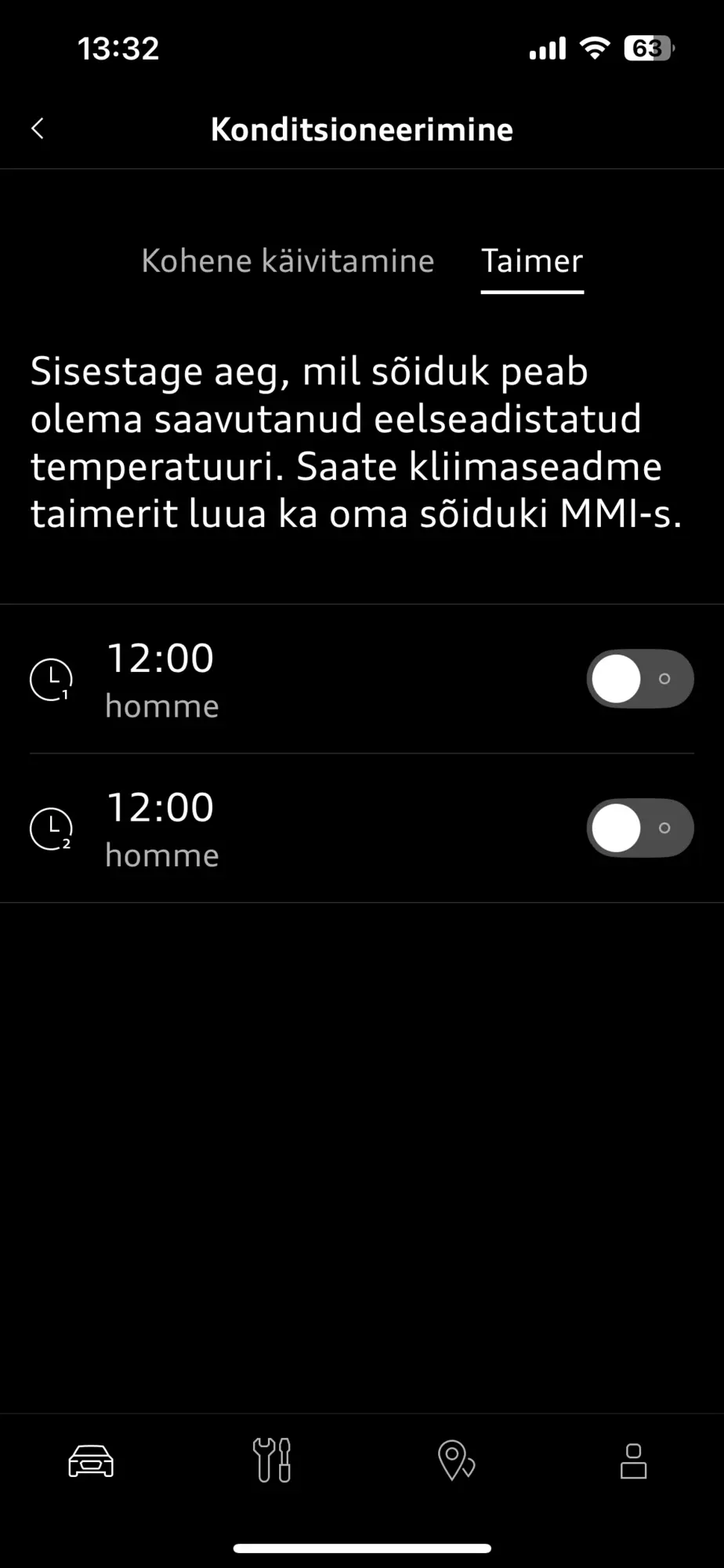Viewport: 724px width, 1568px height.
Task: Enable the switch for timer 1
Action: point(640,679)
